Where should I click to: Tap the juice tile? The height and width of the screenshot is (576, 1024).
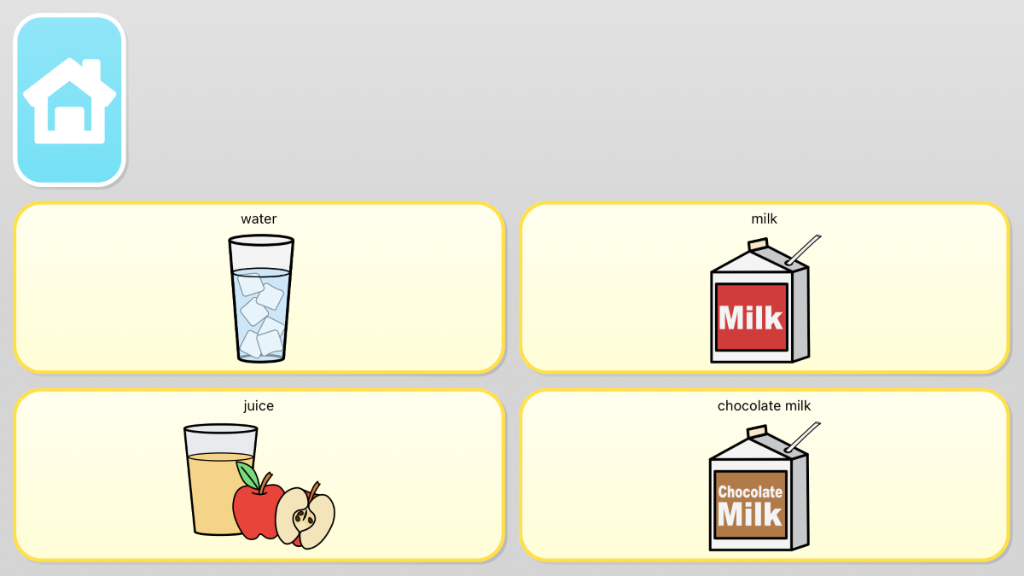[259, 475]
